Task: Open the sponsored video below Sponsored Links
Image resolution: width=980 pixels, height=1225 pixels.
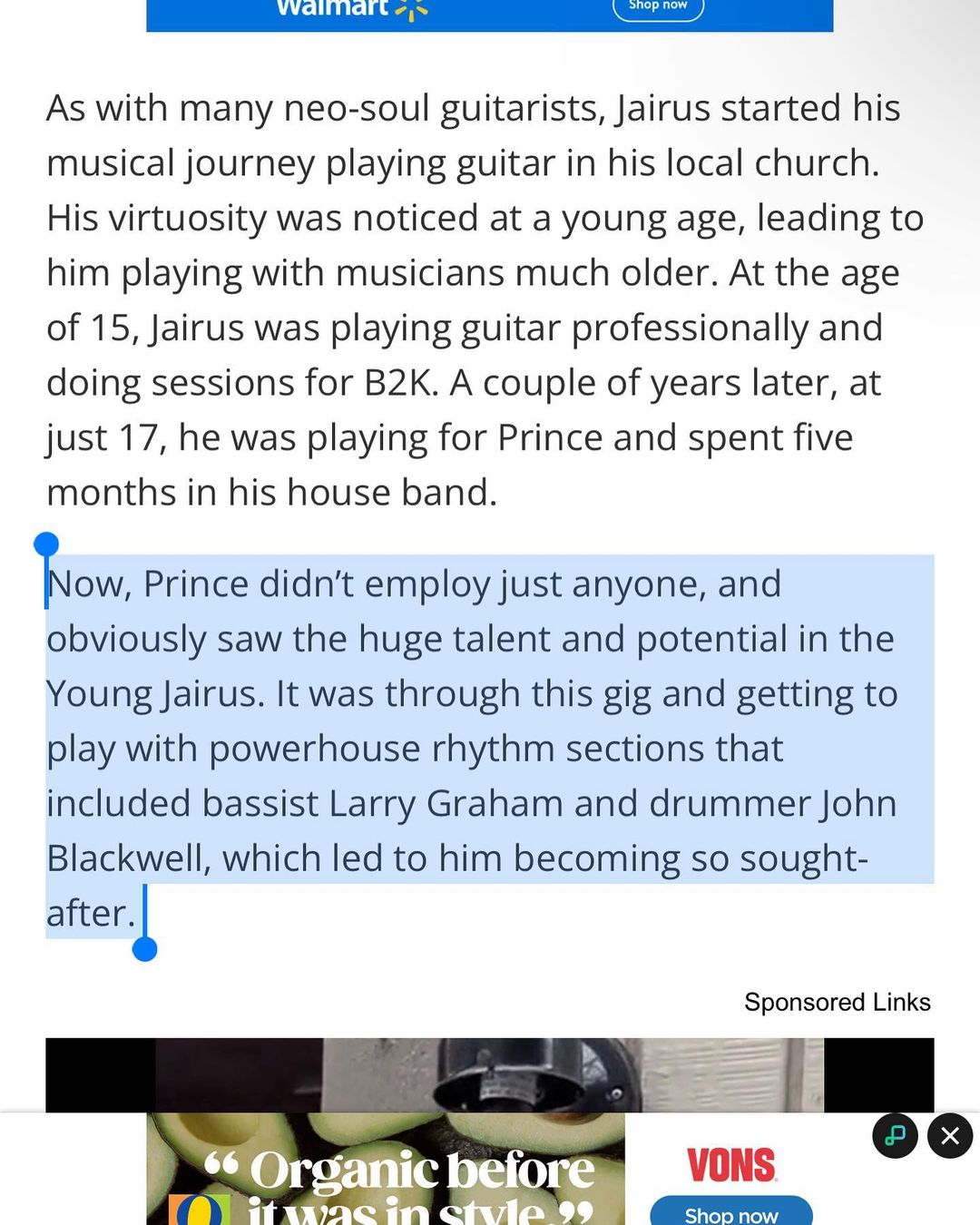Action: (x=489, y=1074)
